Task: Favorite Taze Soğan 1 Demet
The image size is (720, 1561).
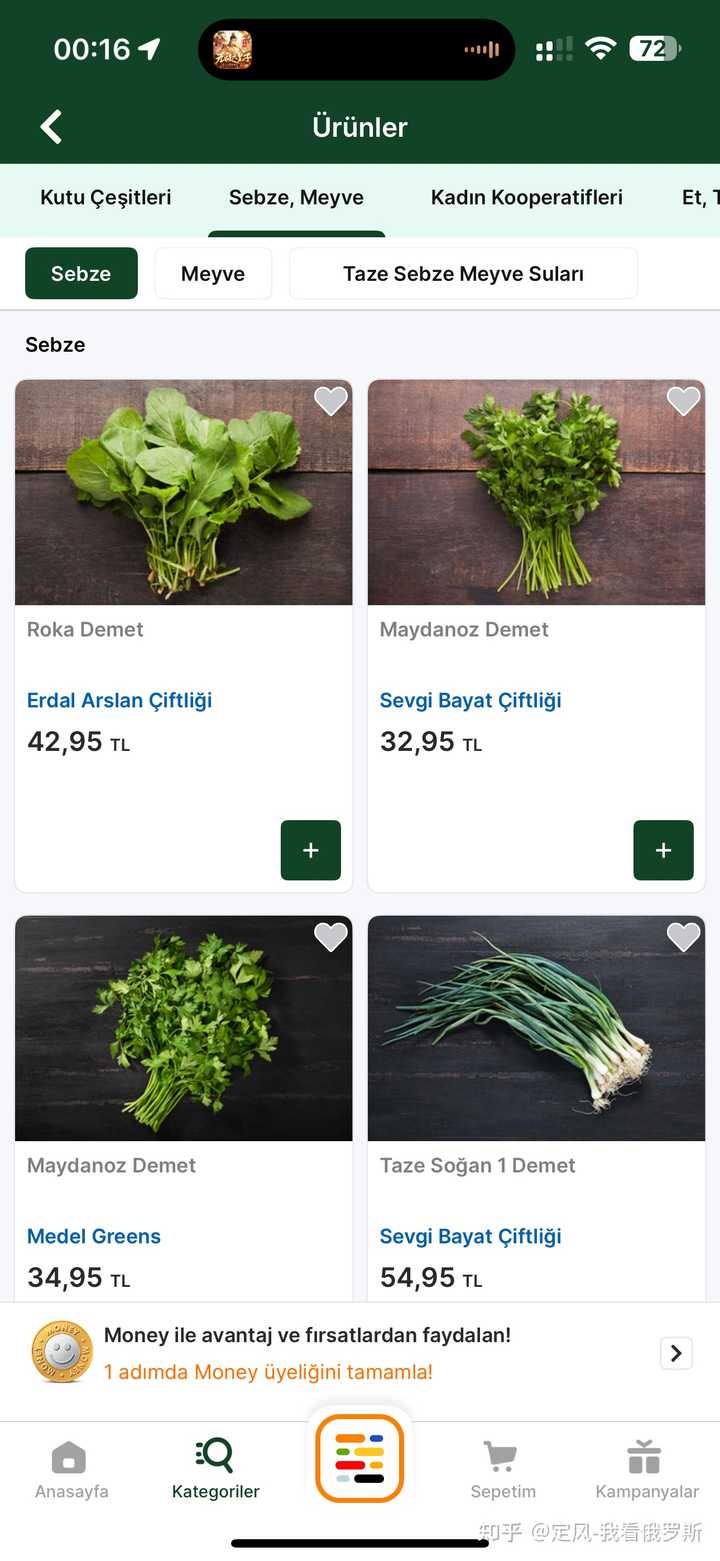Action: [684, 937]
